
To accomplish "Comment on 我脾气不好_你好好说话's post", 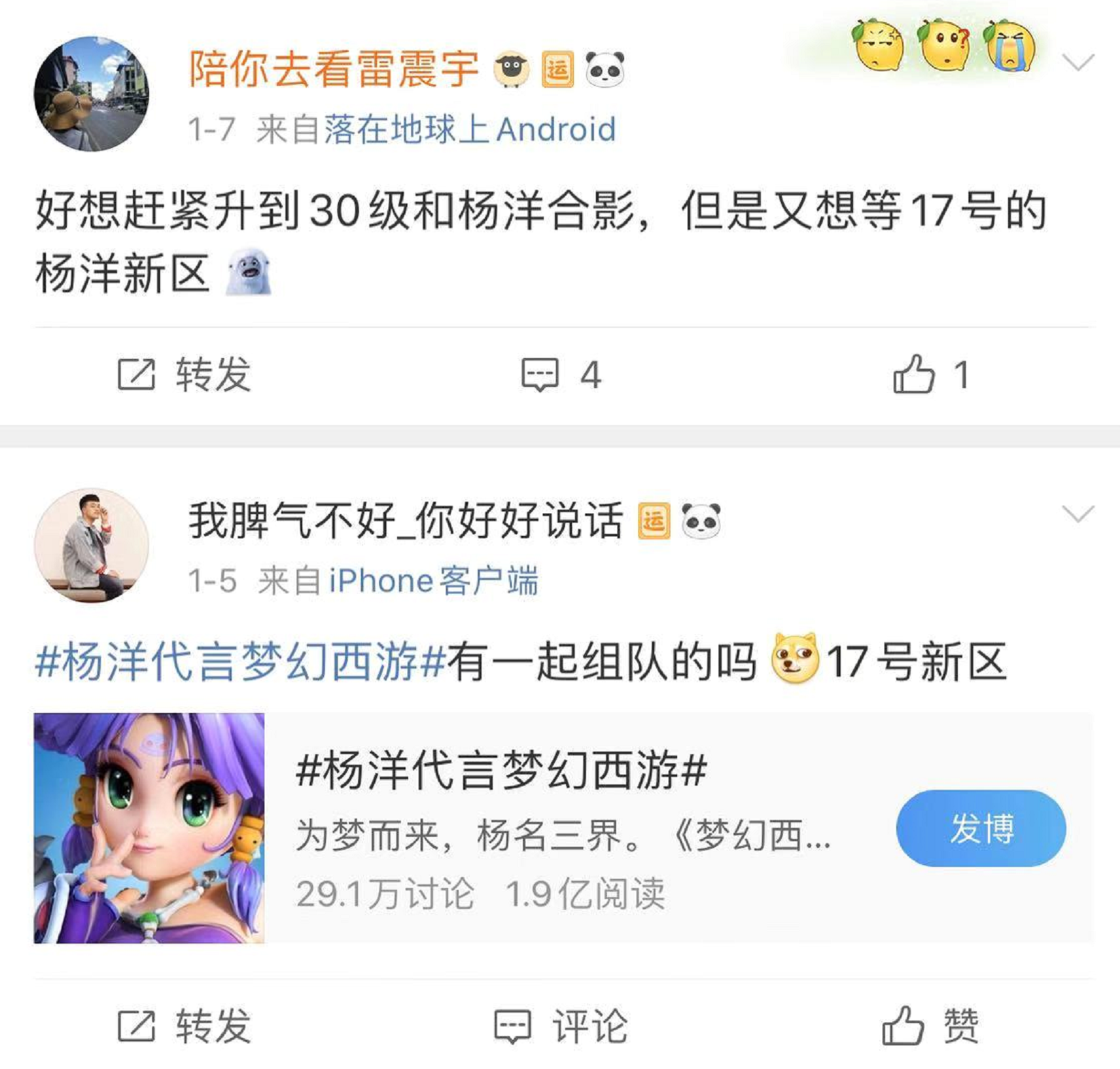I will point(561,1026).
